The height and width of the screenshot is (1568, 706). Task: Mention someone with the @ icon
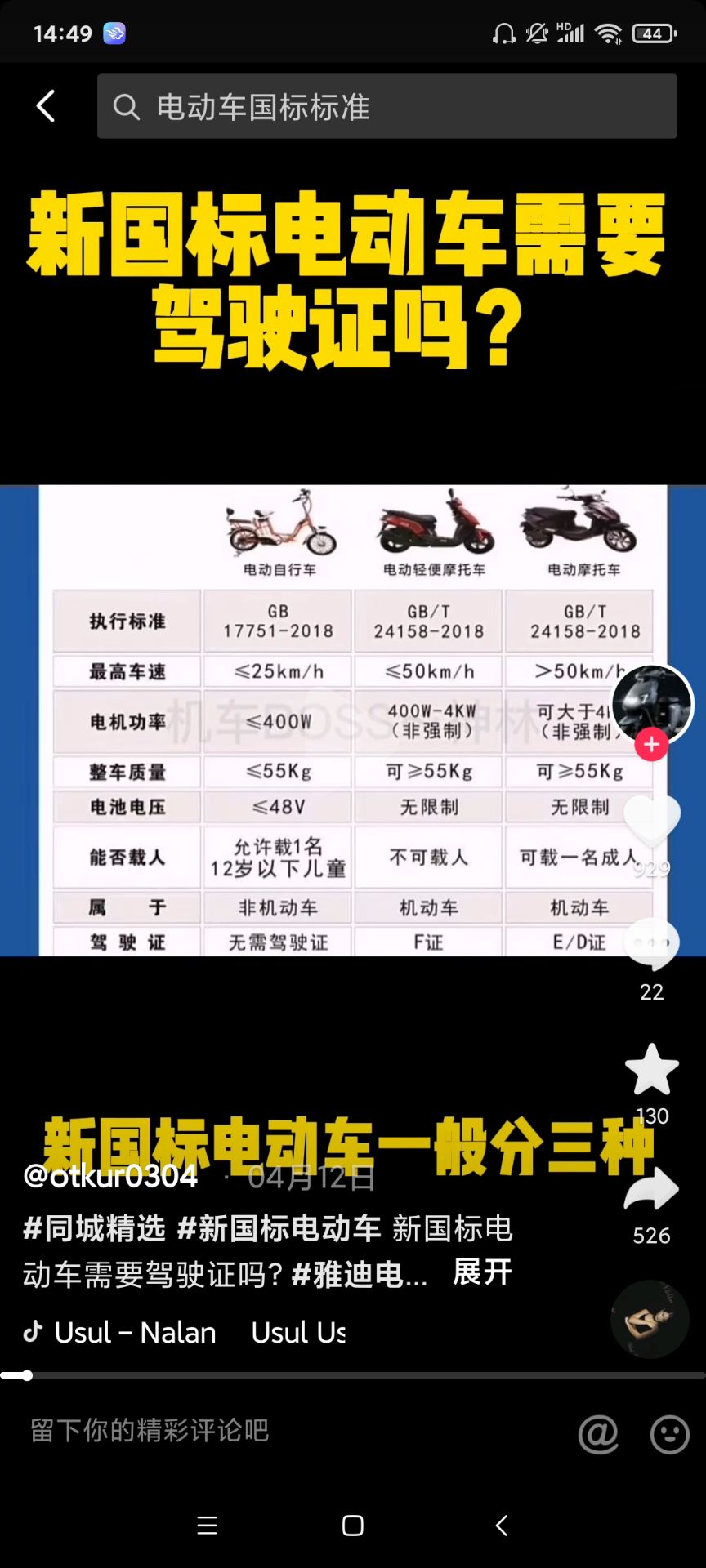pos(598,1433)
